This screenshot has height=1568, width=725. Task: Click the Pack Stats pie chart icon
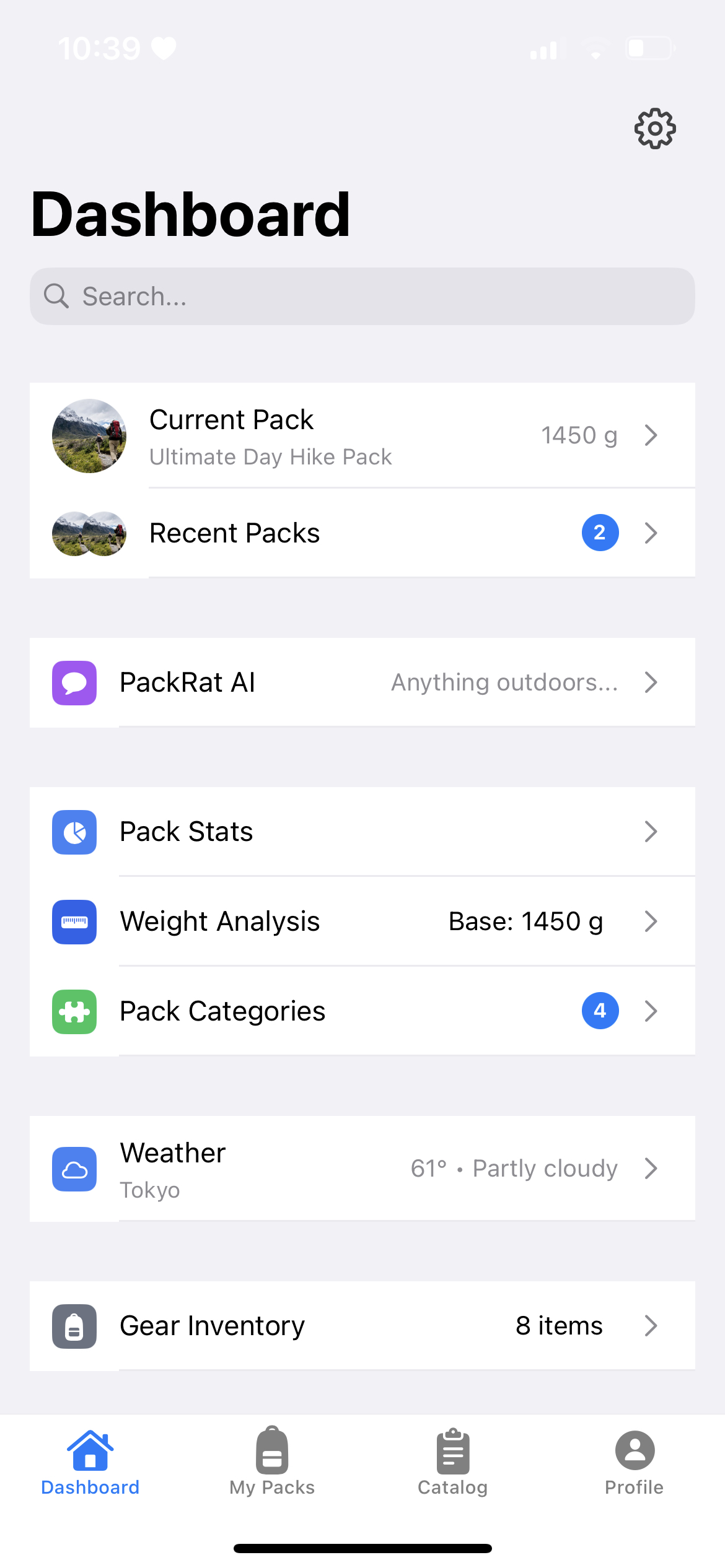74,832
